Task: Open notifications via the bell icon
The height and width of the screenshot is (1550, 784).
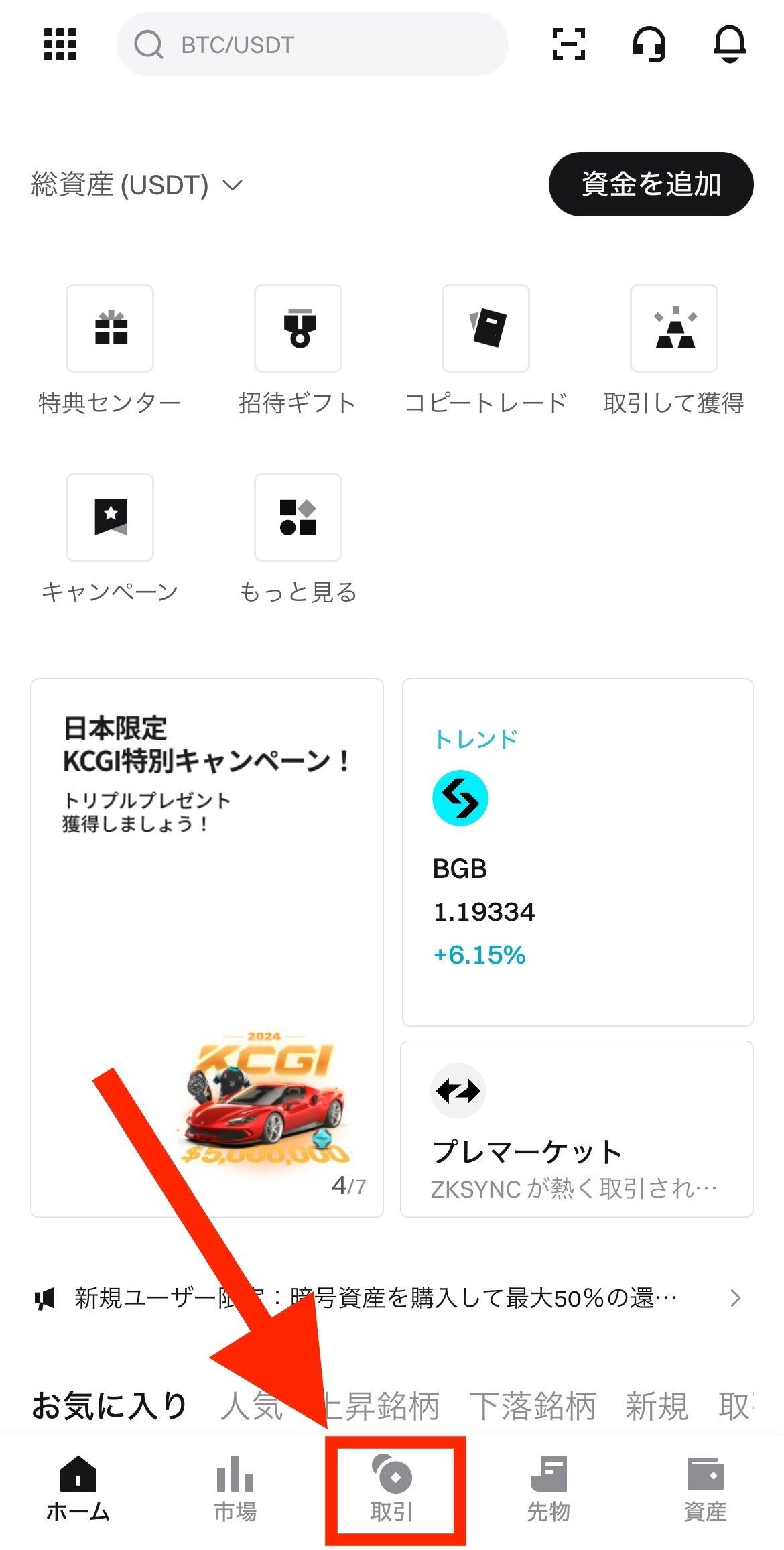Action: click(x=730, y=44)
